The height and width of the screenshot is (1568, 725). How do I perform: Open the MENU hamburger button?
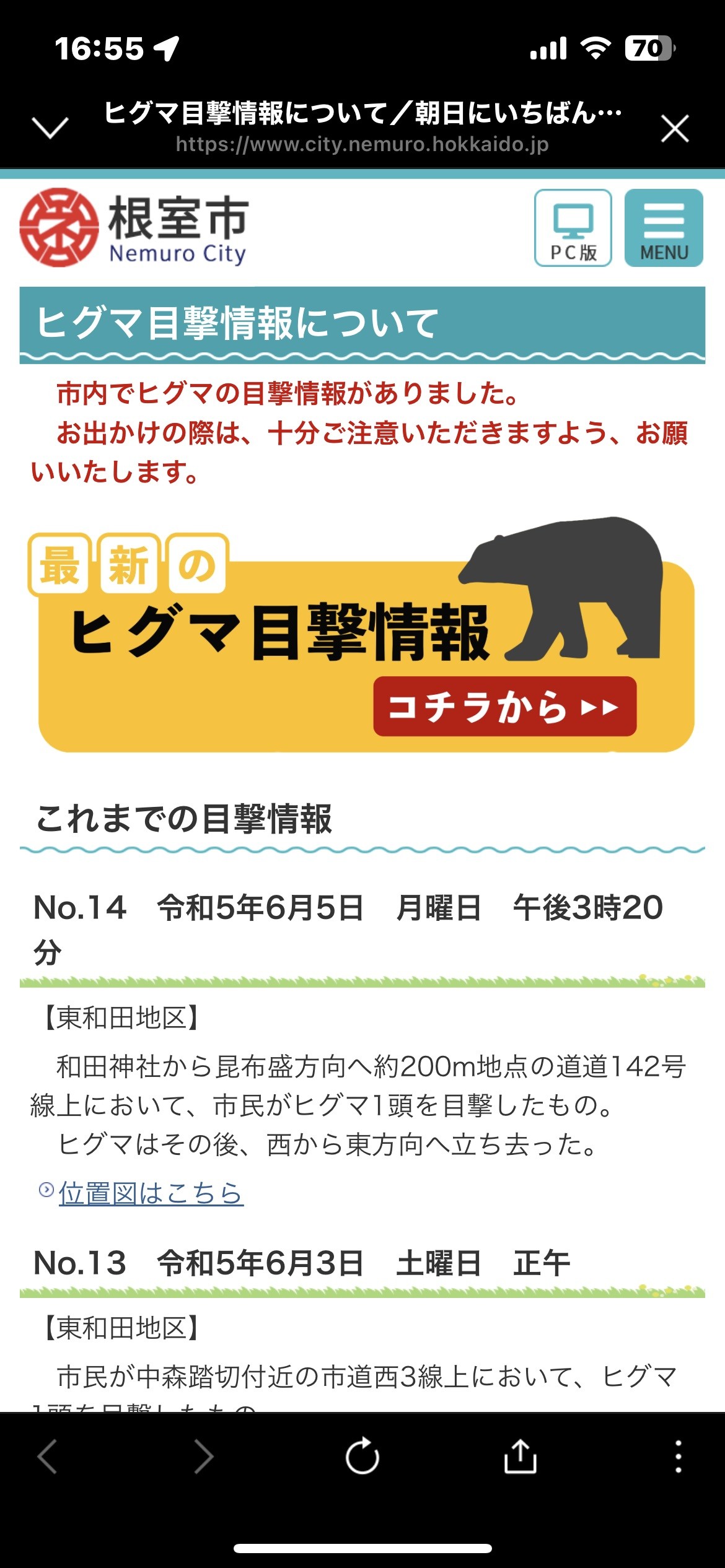pos(664,228)
